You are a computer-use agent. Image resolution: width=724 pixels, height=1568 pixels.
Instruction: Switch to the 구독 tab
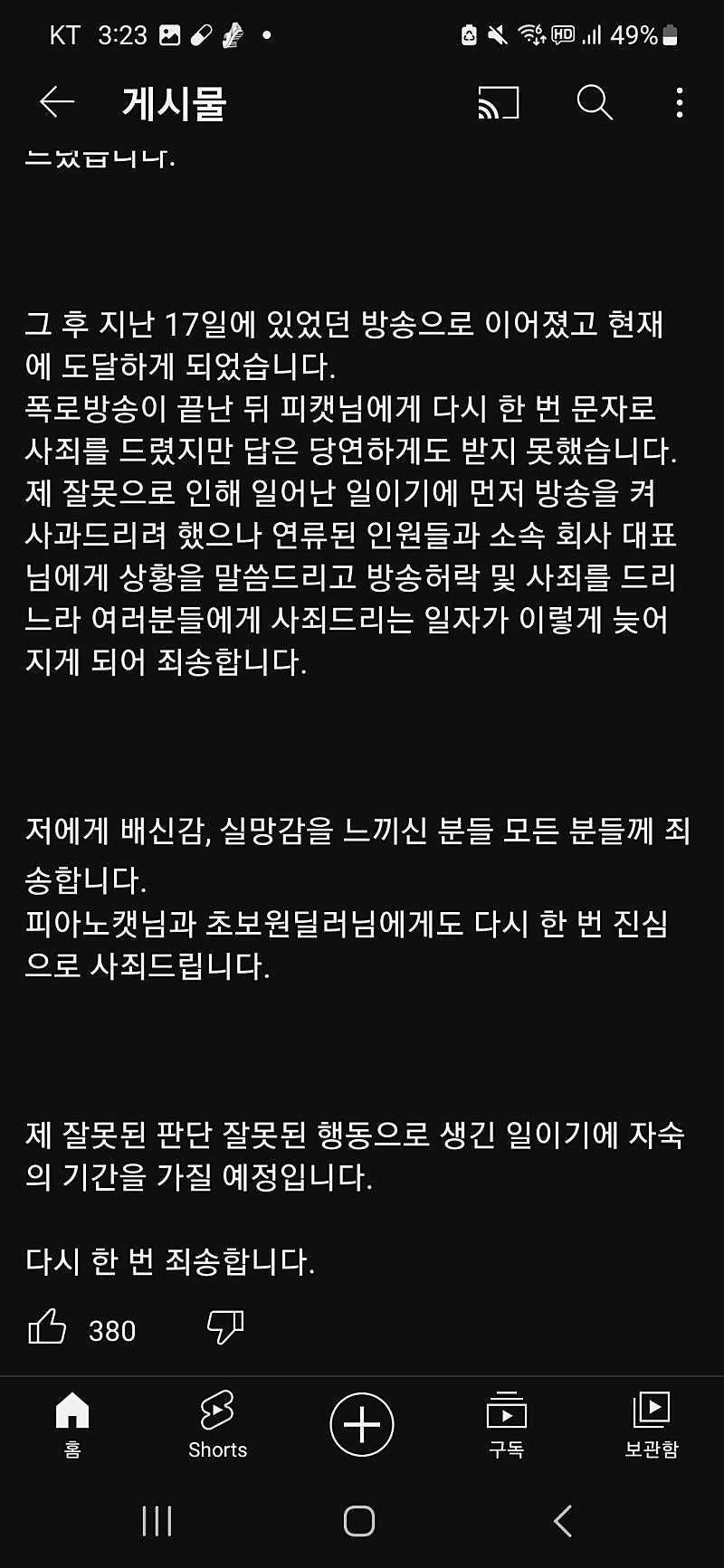tap(506, 1424)
